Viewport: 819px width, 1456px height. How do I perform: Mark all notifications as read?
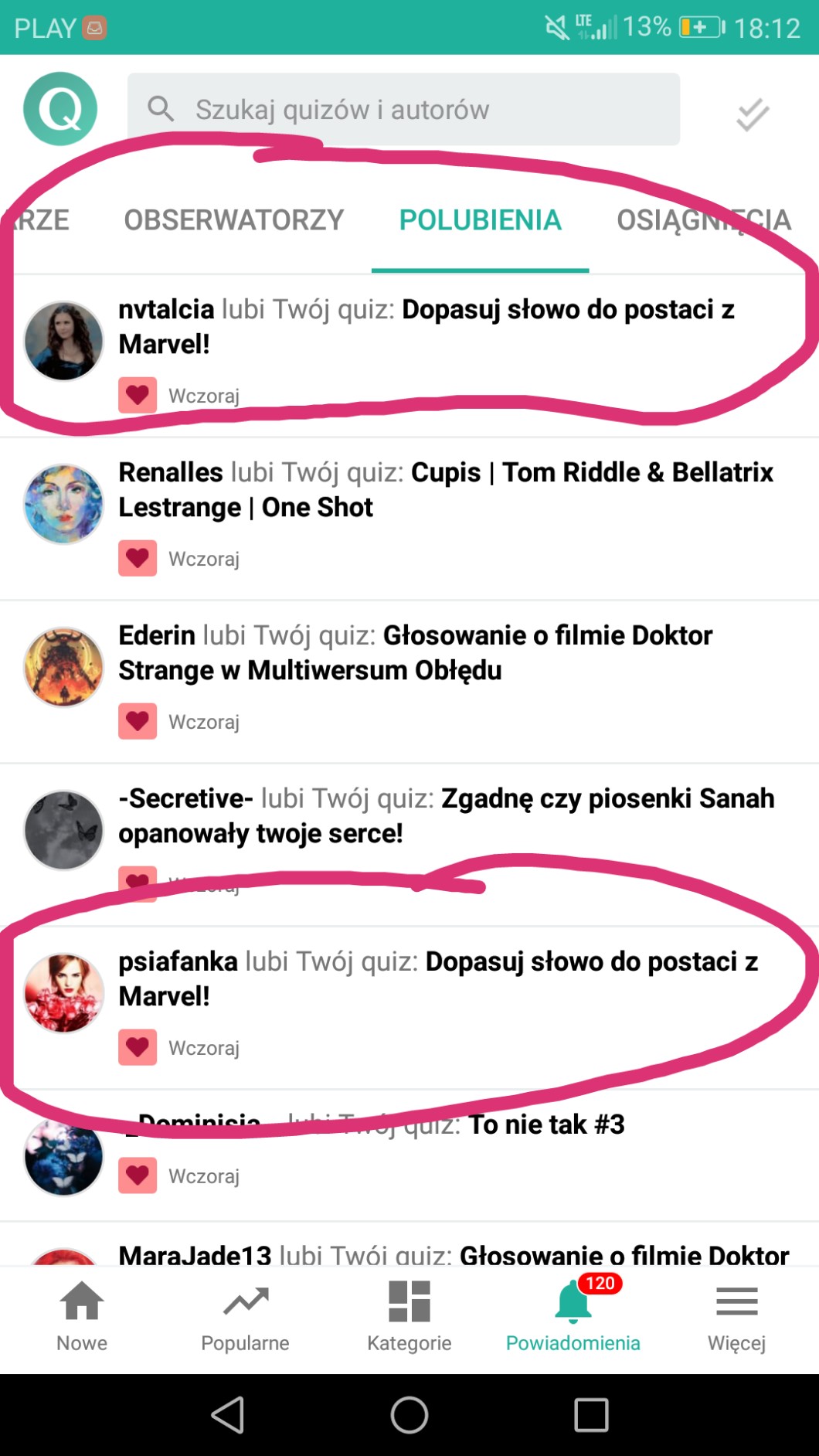[752, 114]
